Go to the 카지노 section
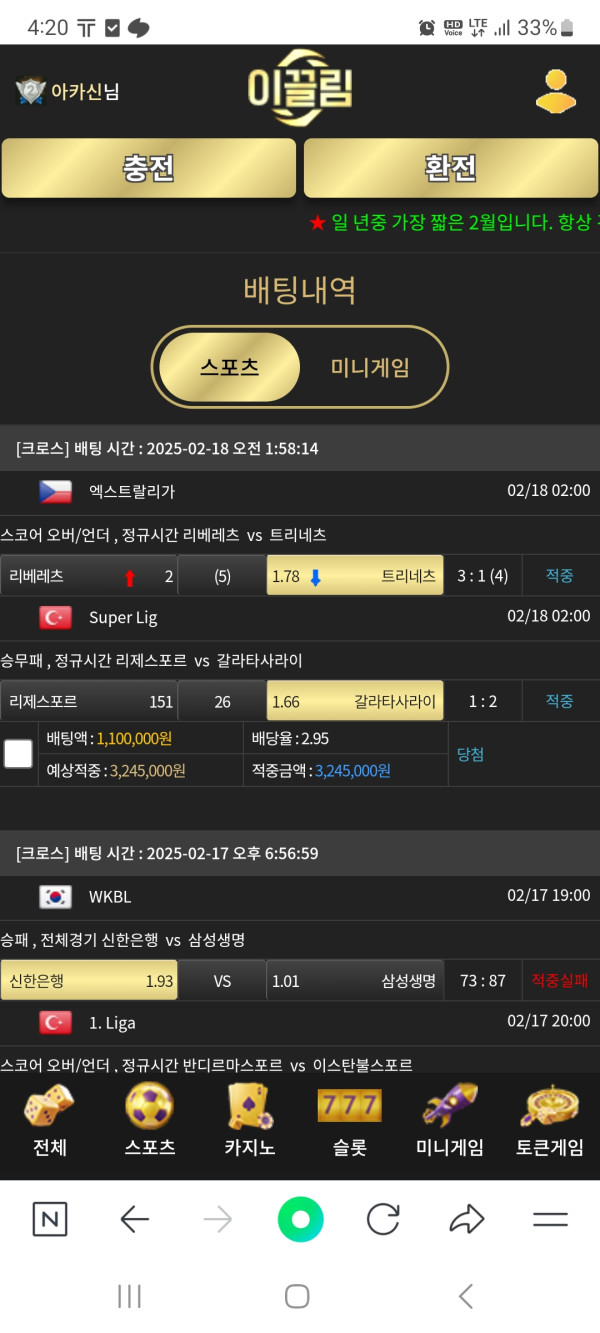 coord(250,1120)
